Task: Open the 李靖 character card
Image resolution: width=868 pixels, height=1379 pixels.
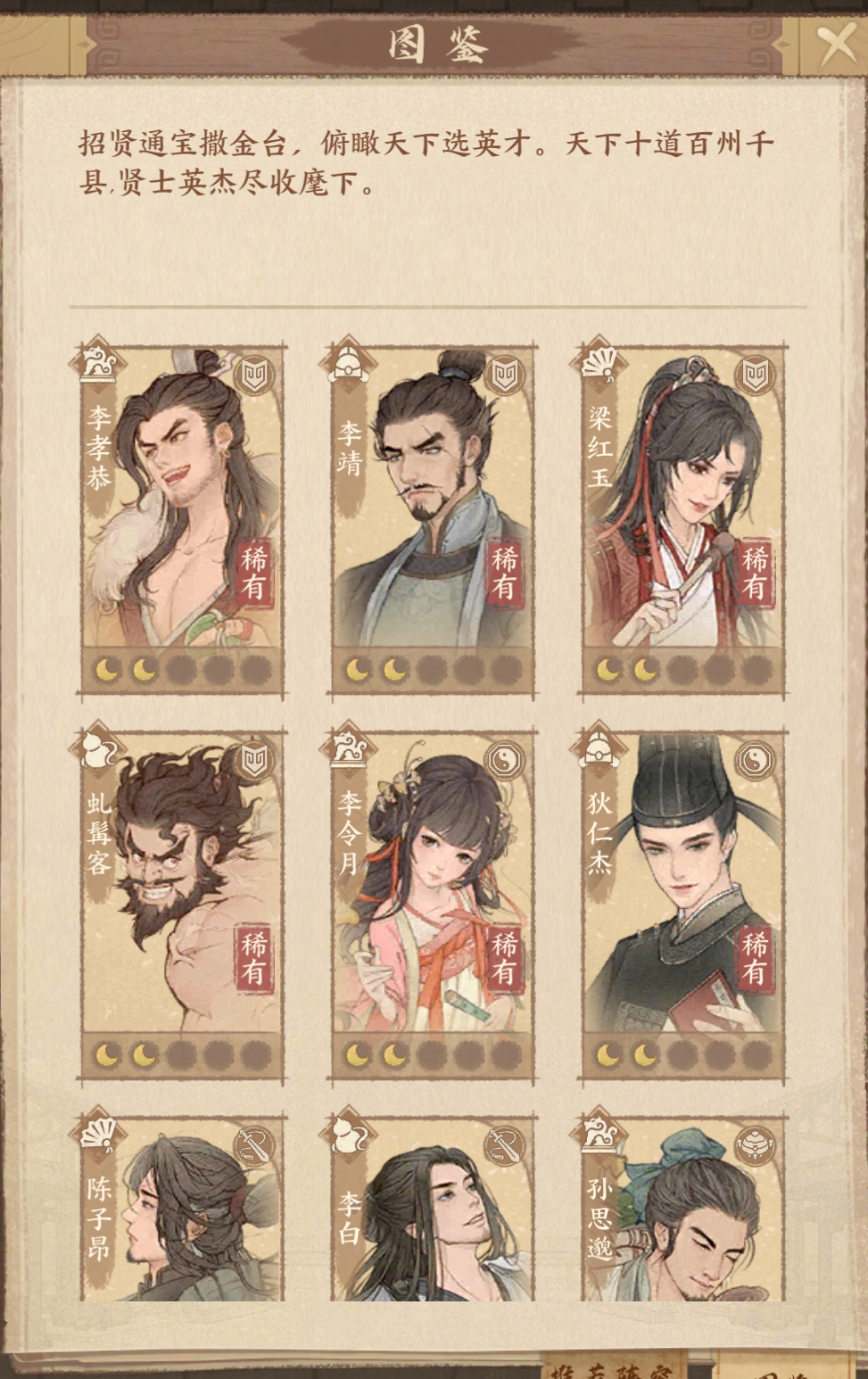Action: (433, 517)
